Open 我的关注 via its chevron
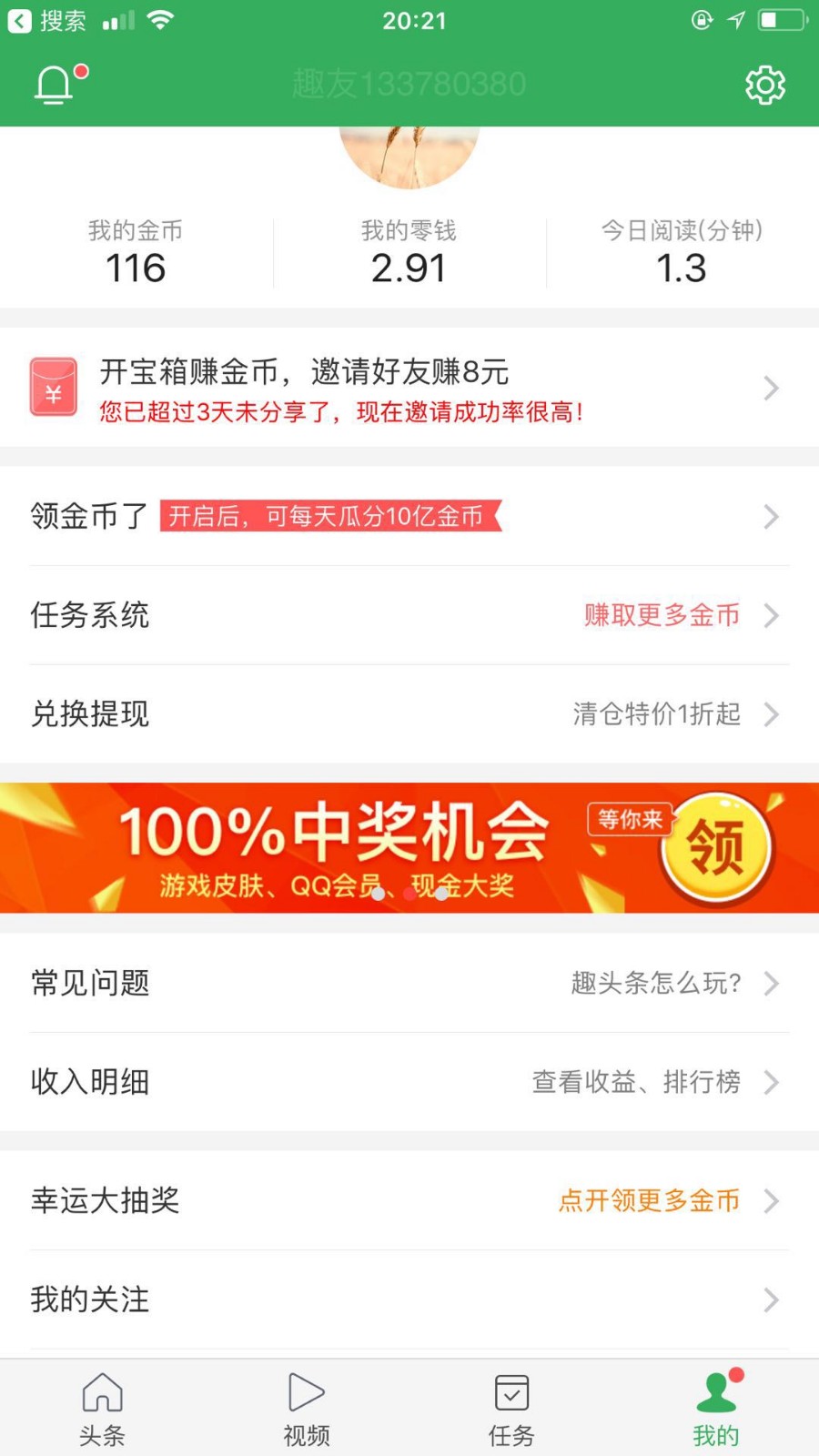The height and width of the screenshot is (1456, 819). click(x=771, y=1299)
